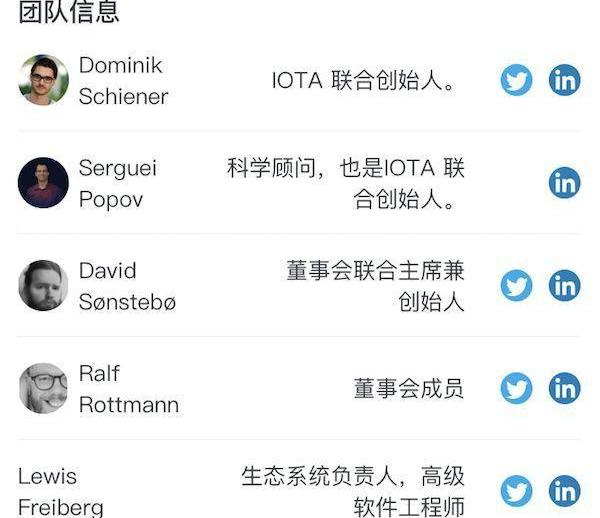This screenshot has height=518, width=600.
Task: Open David Sønstebø's LinkedIn profile
Action: coord(564,286)
